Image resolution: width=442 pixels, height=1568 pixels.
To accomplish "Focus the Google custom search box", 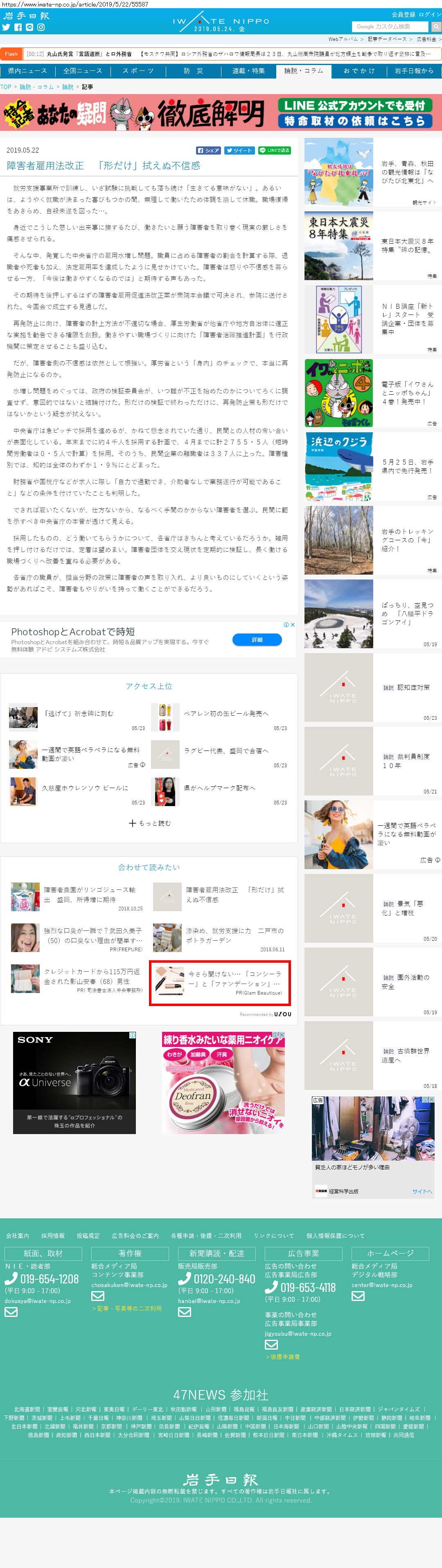I will pos(390,27).
